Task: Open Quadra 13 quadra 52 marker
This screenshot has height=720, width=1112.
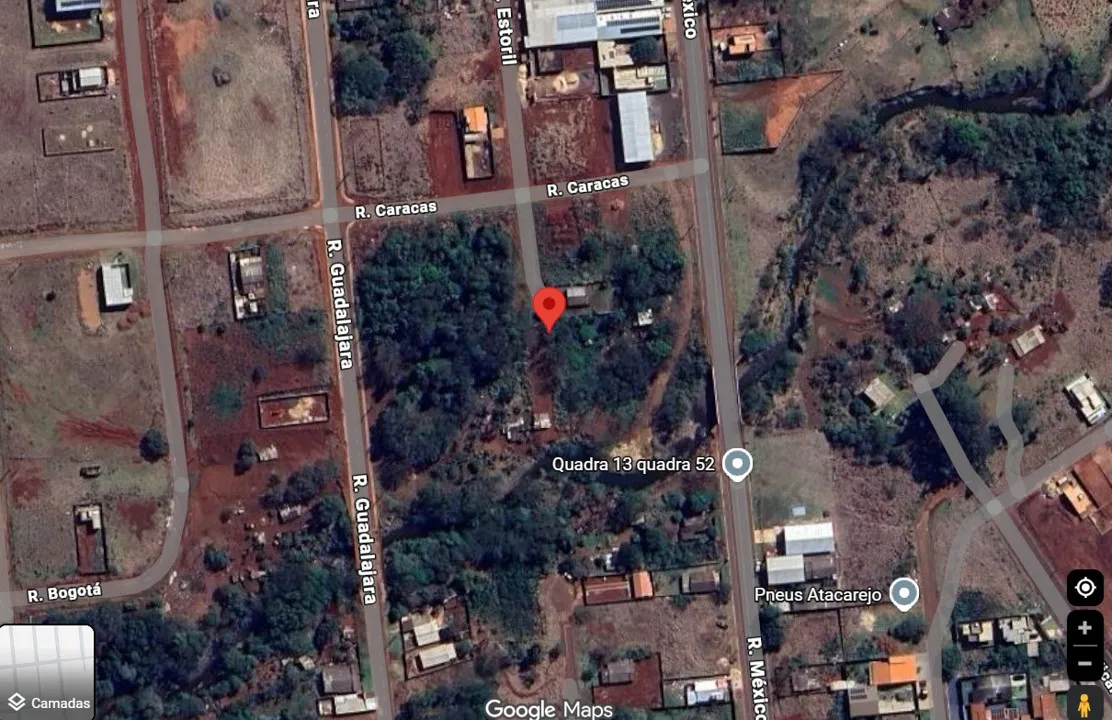Action: 737,464
